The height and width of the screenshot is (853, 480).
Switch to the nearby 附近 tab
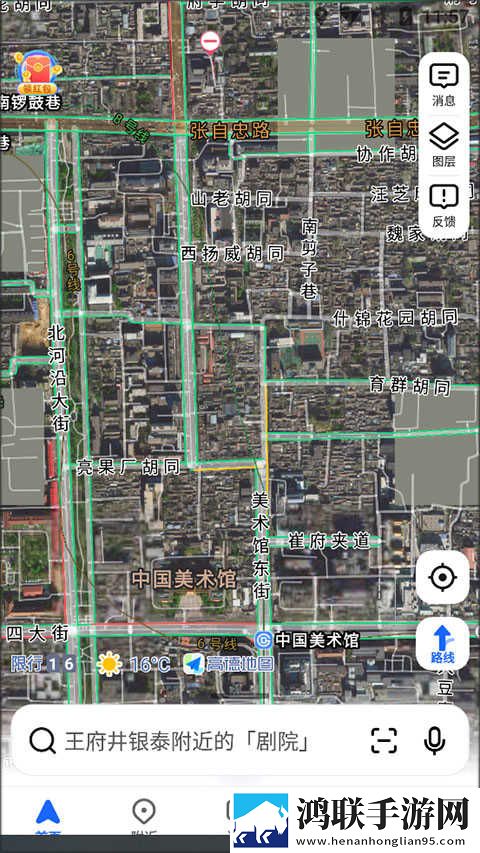click(x=144, y=818)
